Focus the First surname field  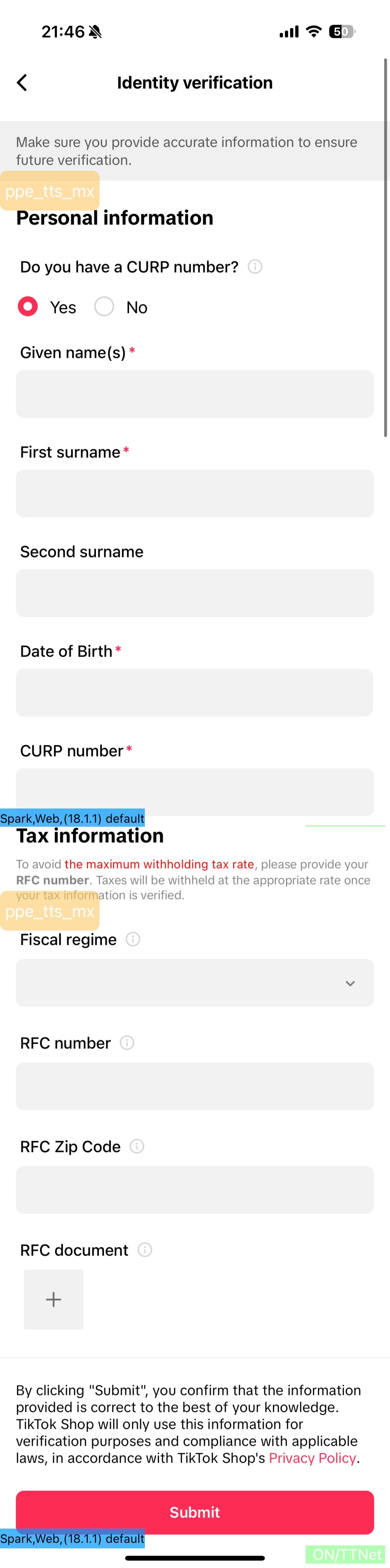point(195,493)
